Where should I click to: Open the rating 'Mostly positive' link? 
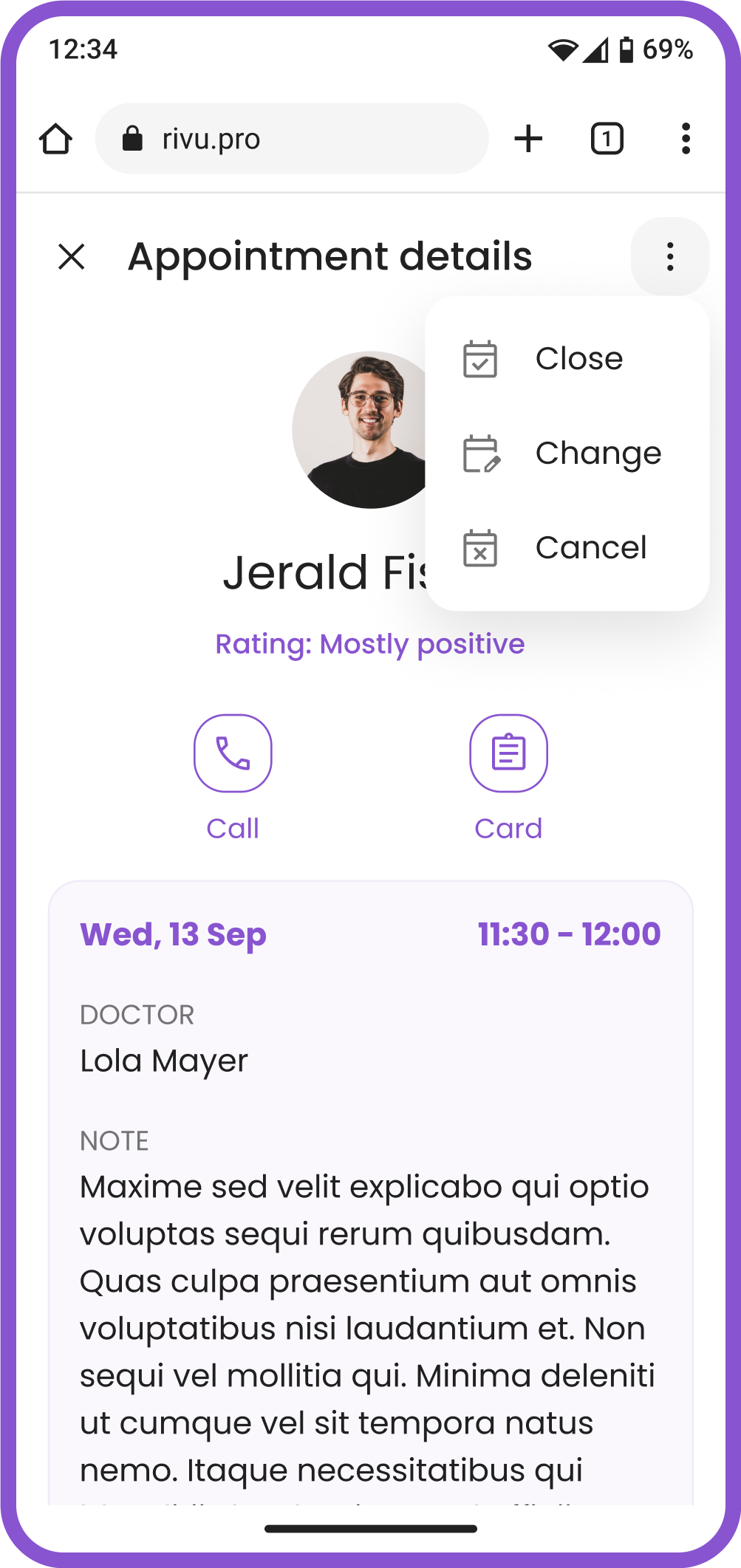pos(369,644)
